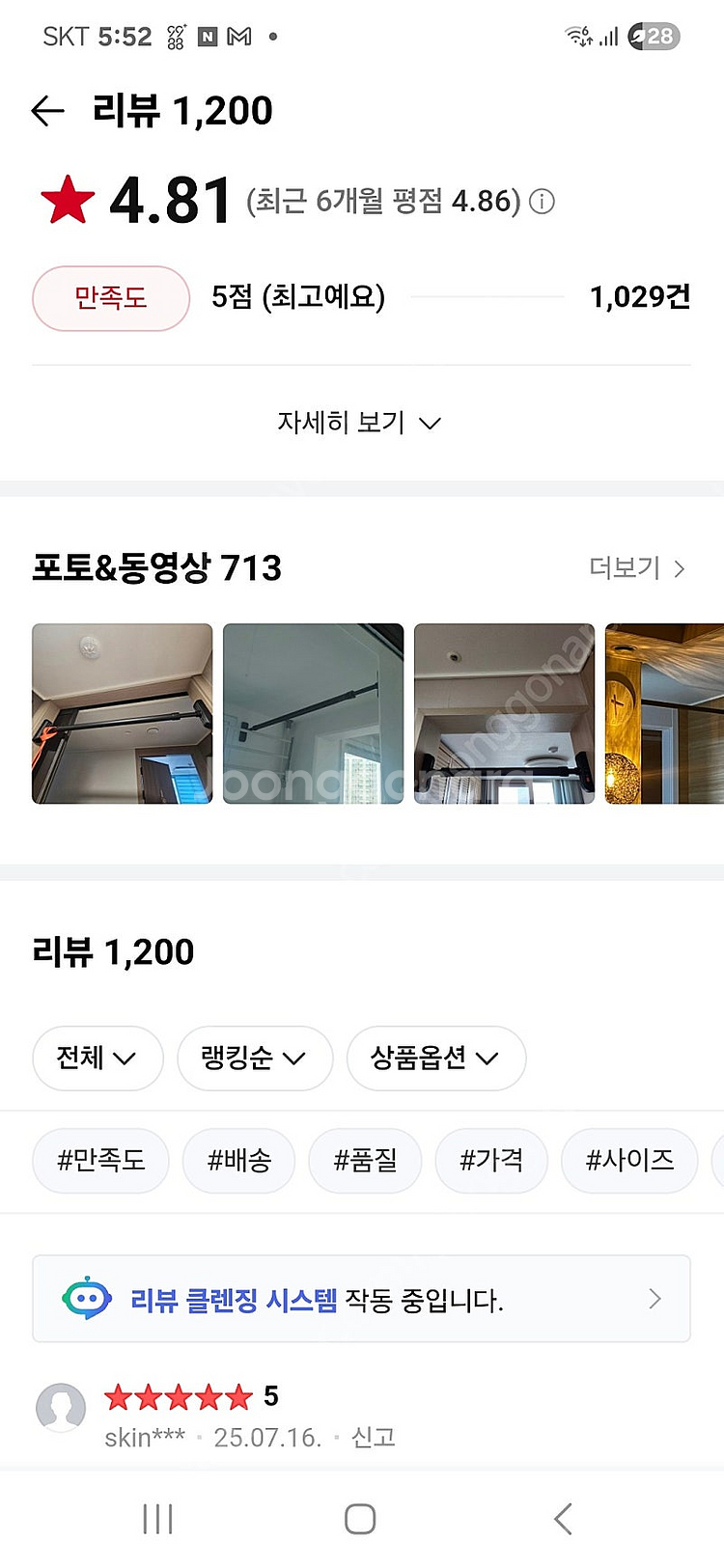This screenshot has height=1568, width=724.
Task: Tap 신고 on skin*** review
Action: [374, 1438]
